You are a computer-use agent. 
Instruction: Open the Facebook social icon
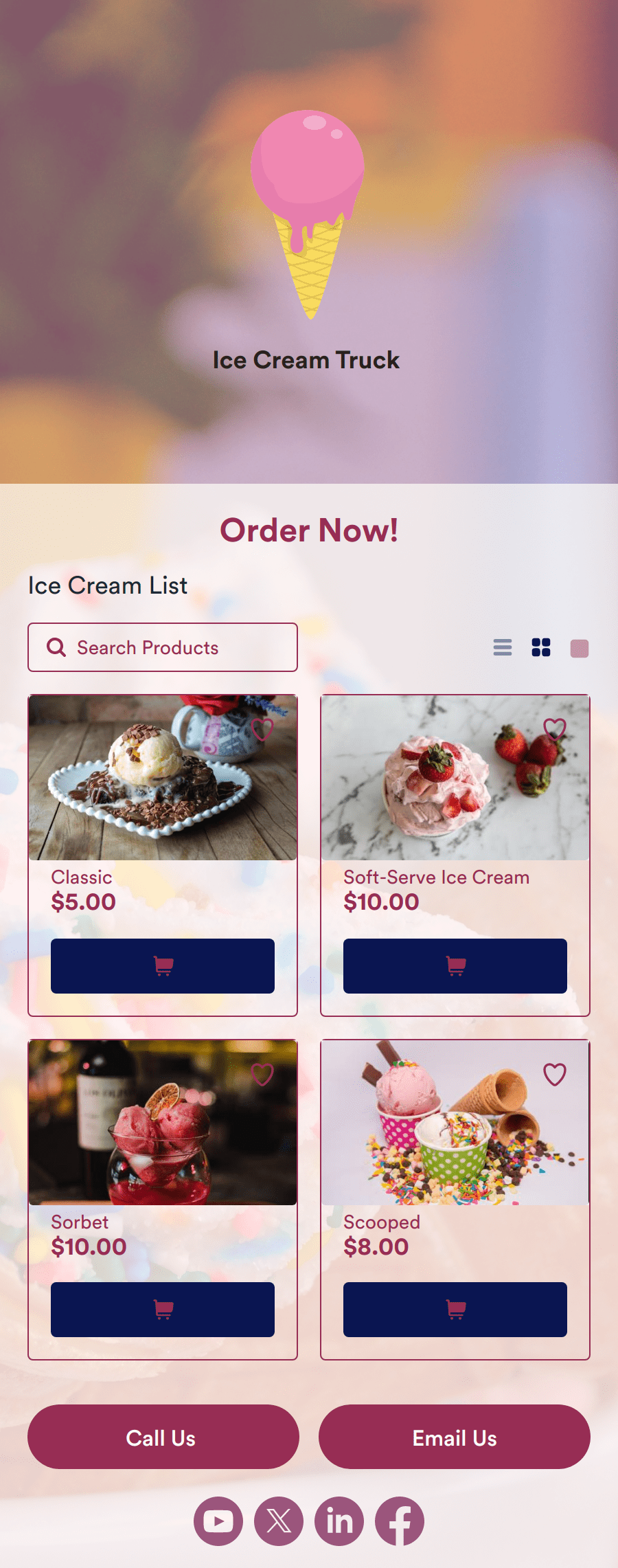pos(400,1521)
